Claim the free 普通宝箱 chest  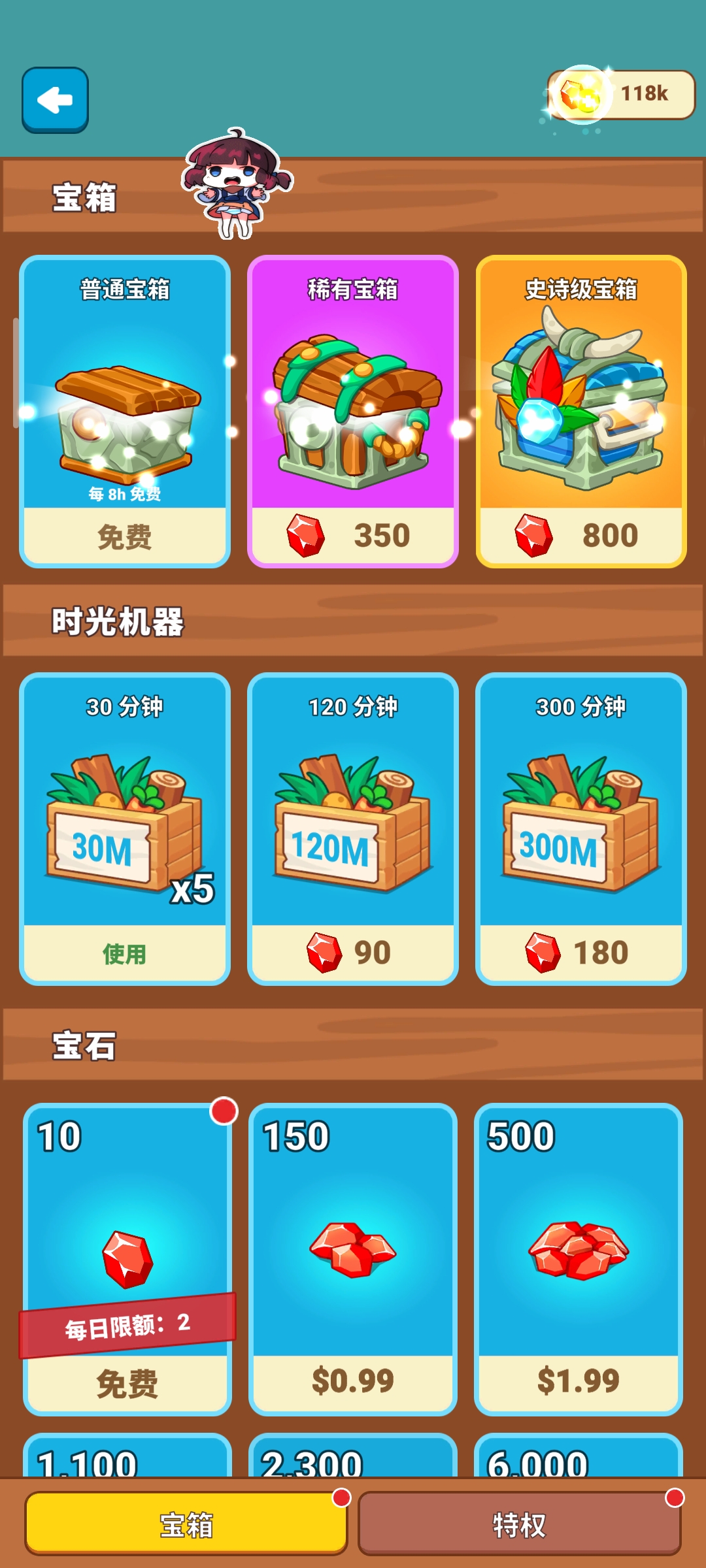(124, 537)
